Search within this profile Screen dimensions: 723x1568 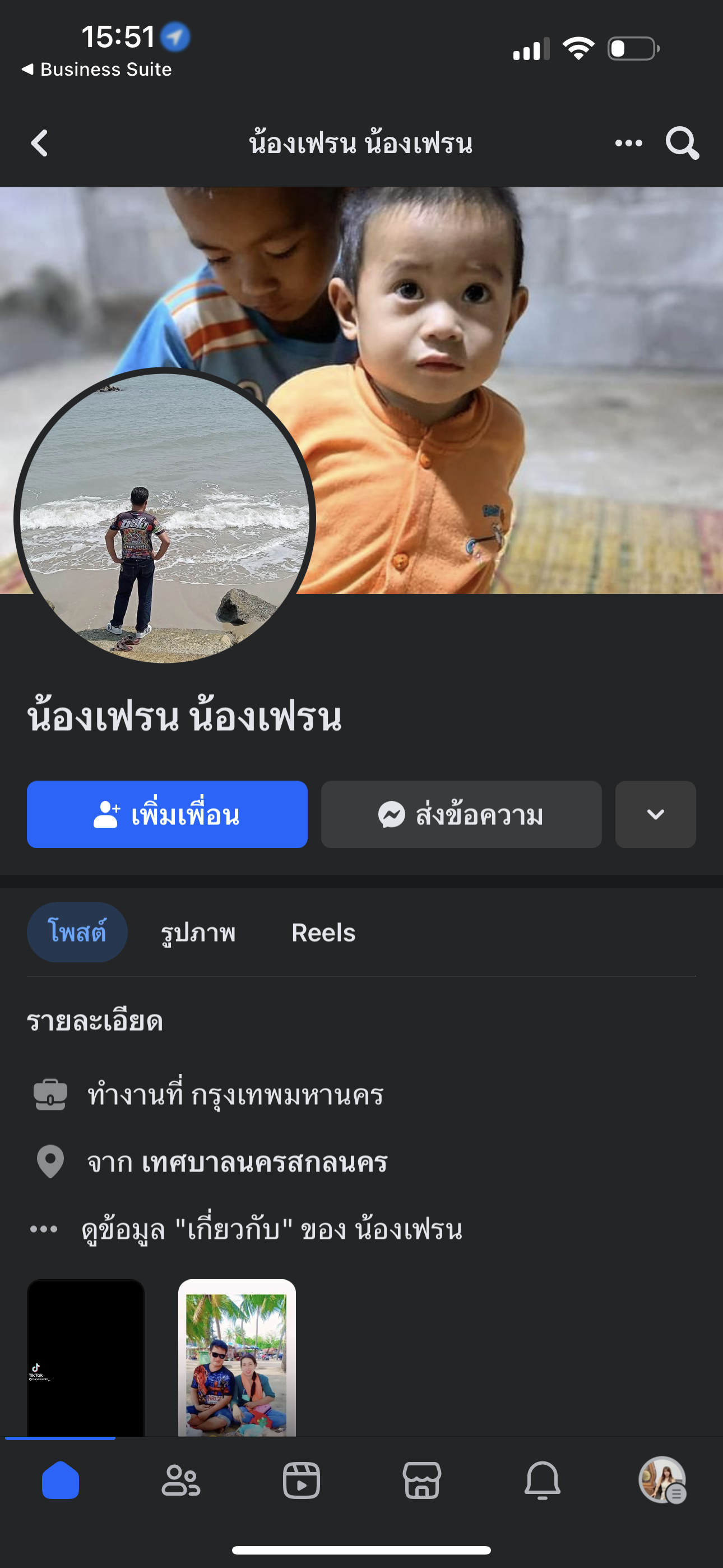682,144
